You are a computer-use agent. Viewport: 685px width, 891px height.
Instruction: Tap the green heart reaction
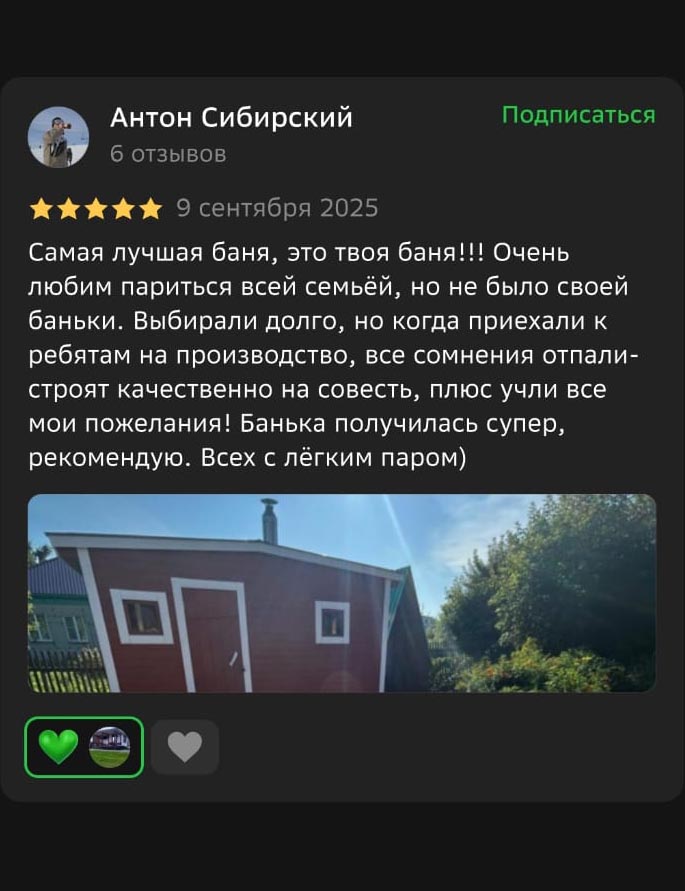[x=60, y=747]
